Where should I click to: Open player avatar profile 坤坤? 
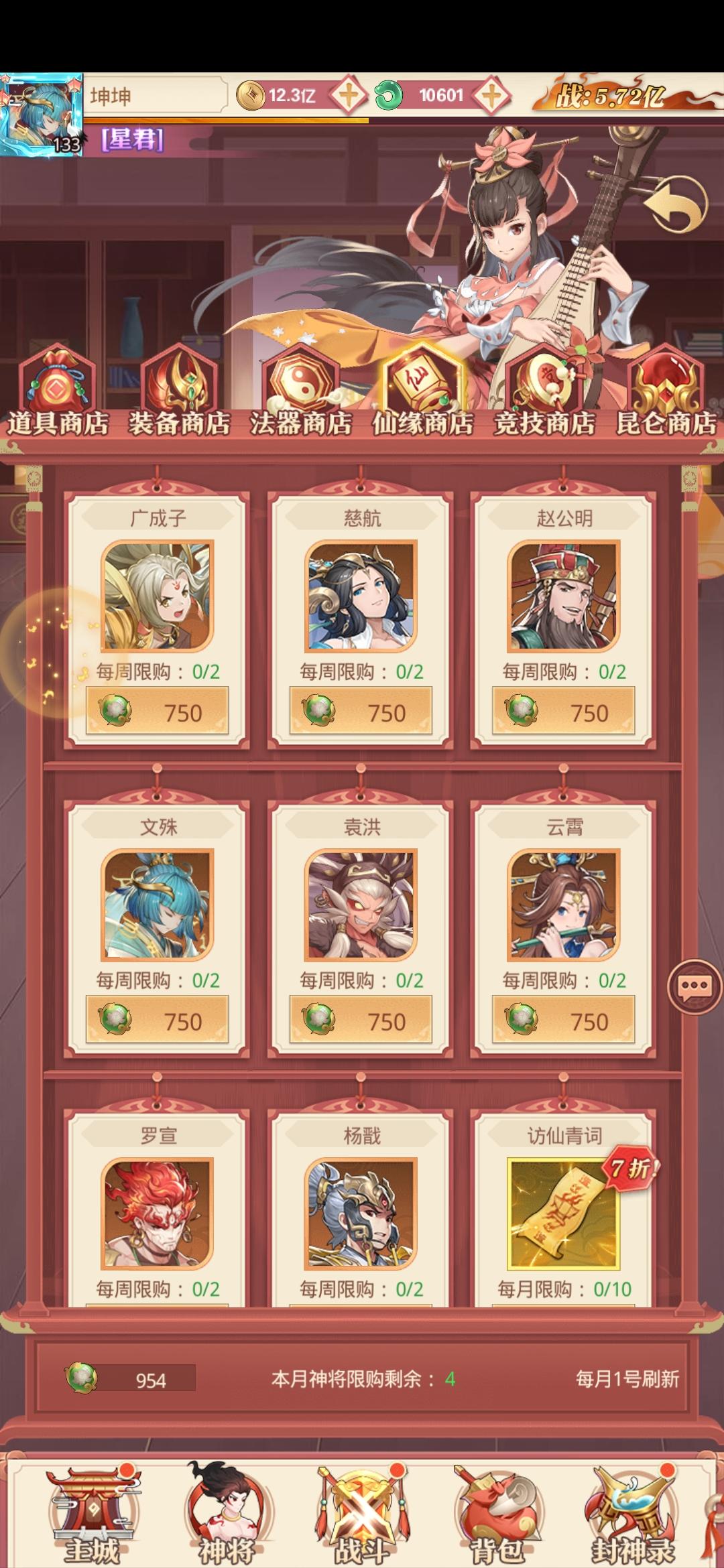[40, 115]
